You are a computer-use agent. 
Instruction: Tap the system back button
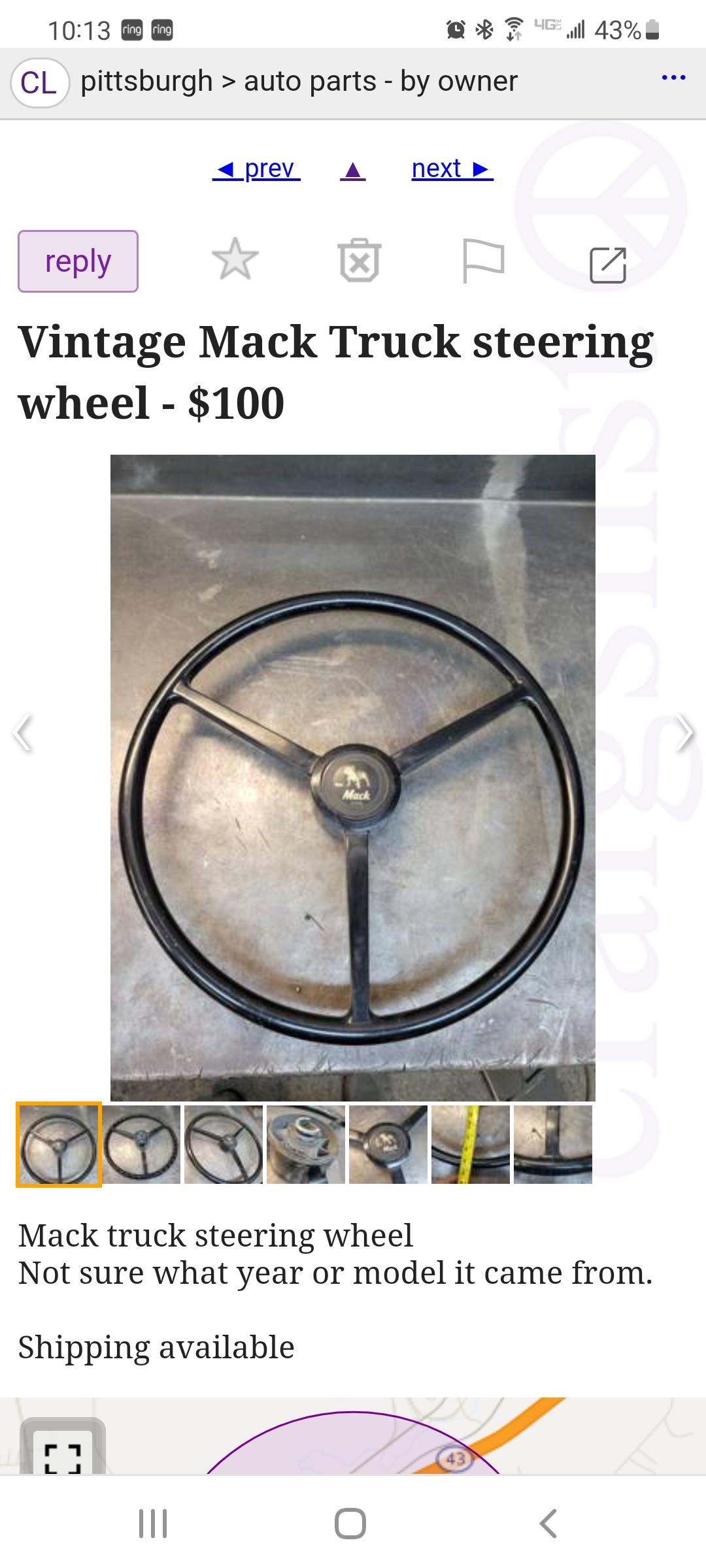tap(548, 1523)
